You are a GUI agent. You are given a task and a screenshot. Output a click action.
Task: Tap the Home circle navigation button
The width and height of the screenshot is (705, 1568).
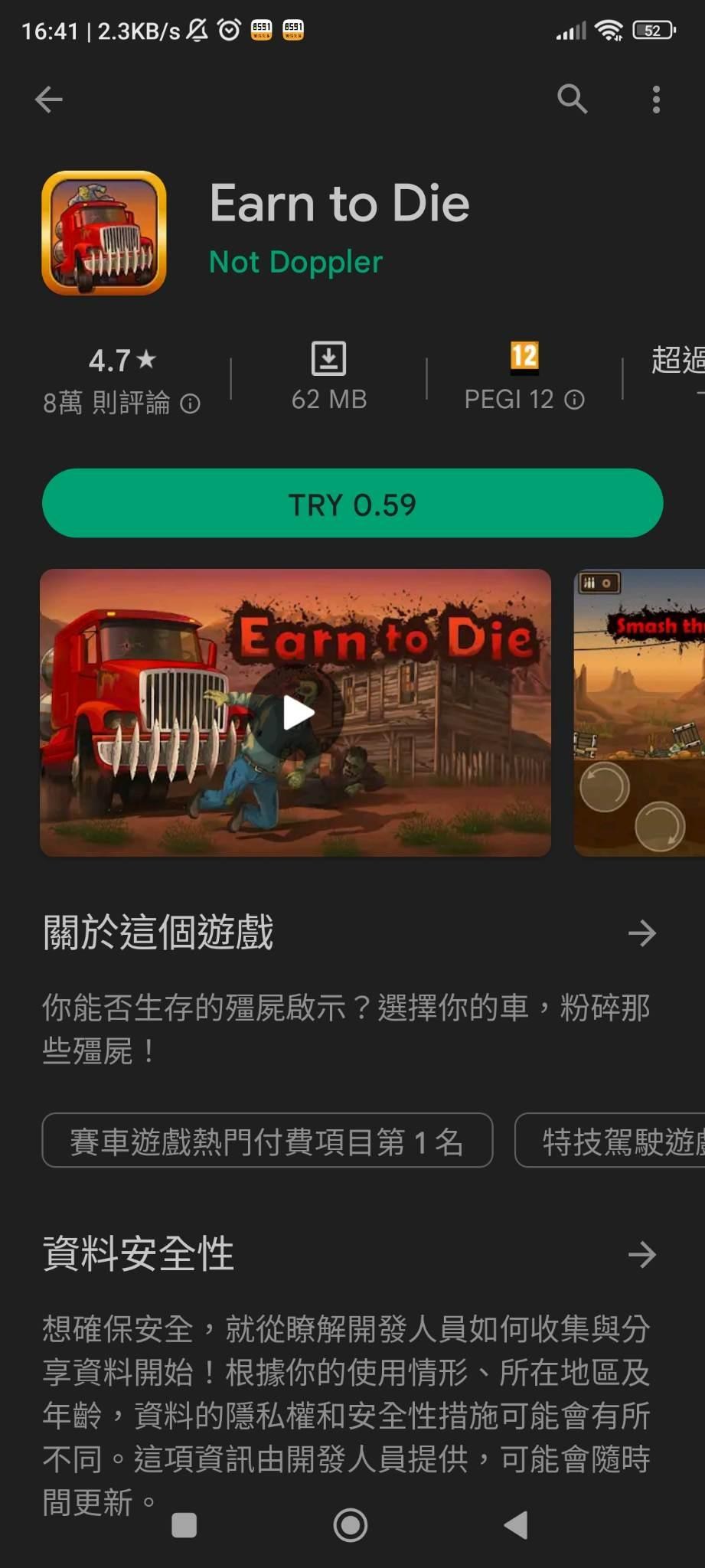coord(352,1524)
